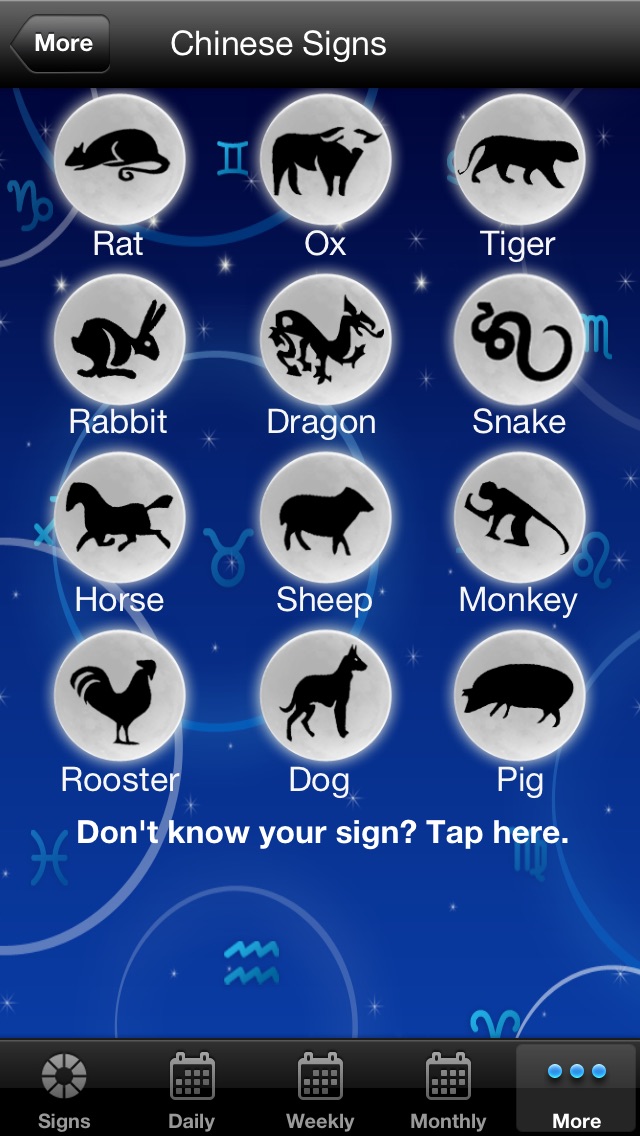Open the Weekly tab

coord(320,1090)
